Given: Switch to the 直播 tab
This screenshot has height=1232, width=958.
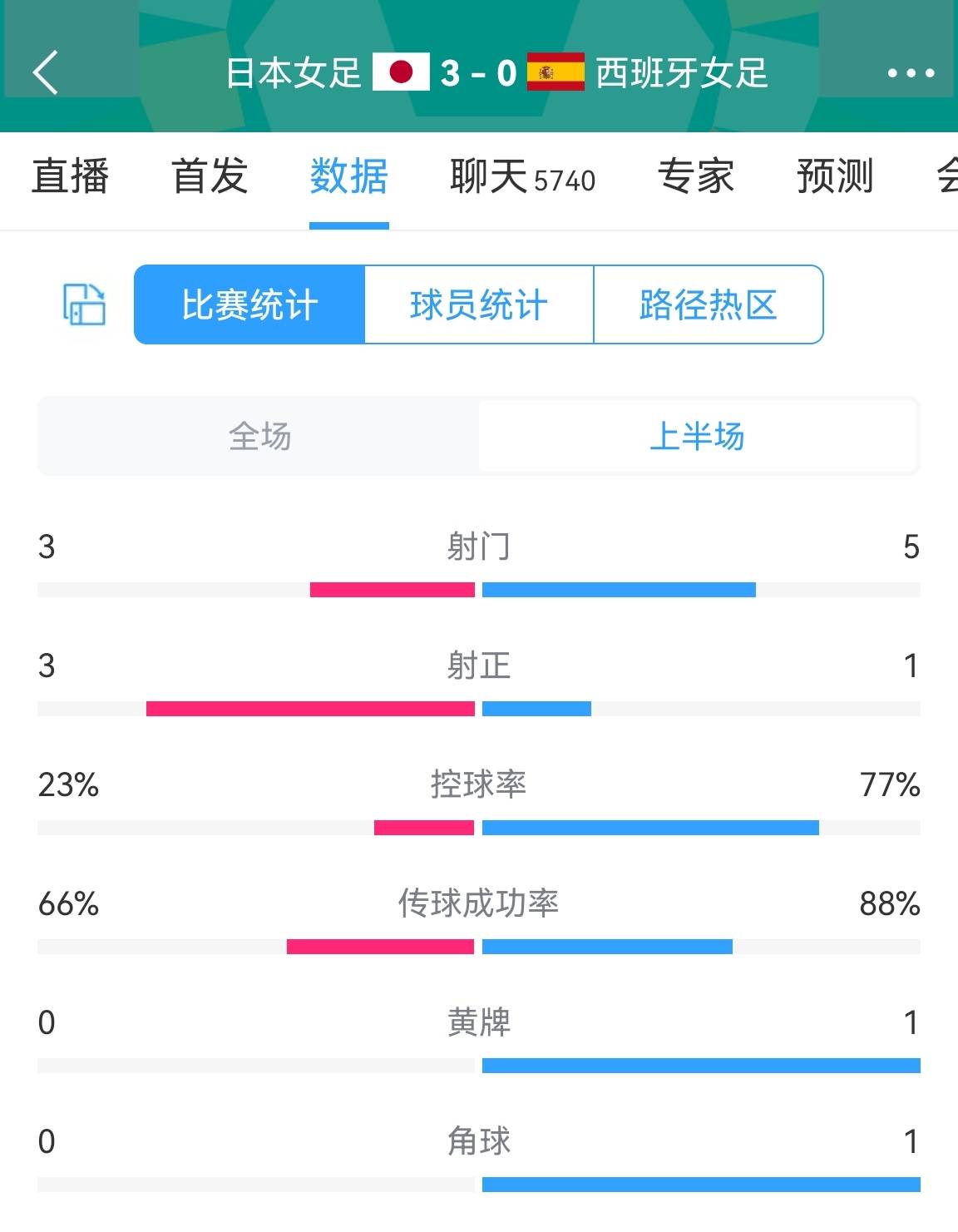Looking at the screenshot, I should tap(71, 176).
